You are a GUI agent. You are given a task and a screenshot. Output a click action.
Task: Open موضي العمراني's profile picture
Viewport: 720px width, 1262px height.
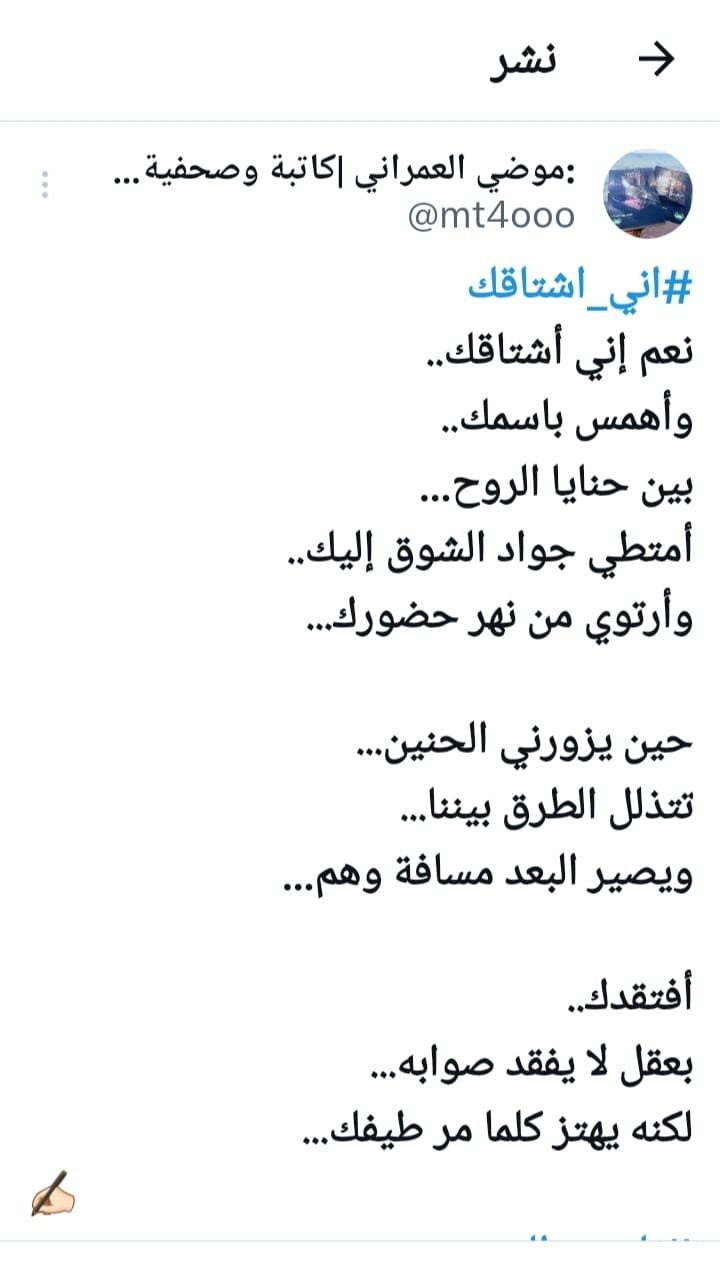[x=651, y=194]
